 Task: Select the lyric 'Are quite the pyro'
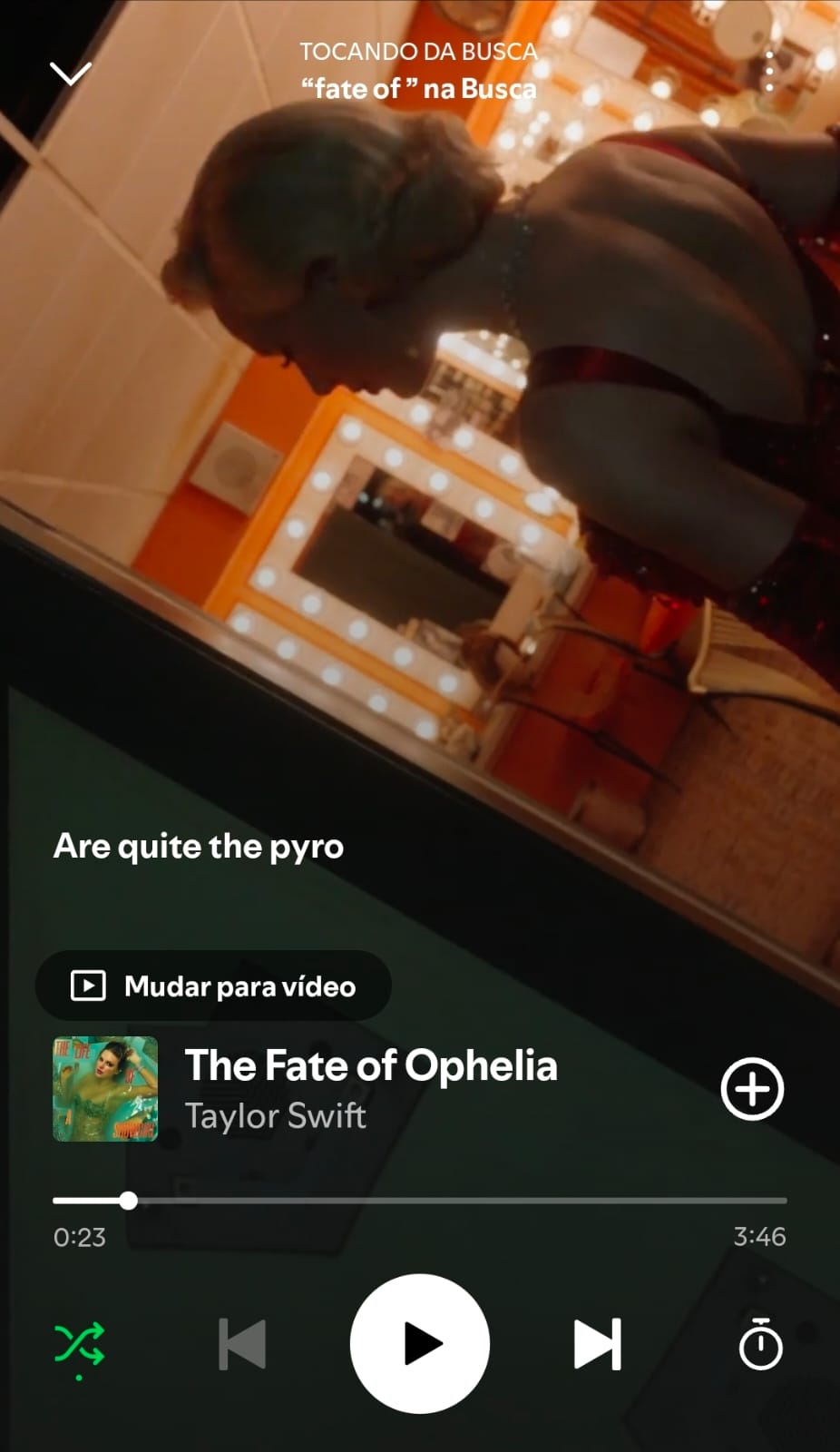pos(199,846)
